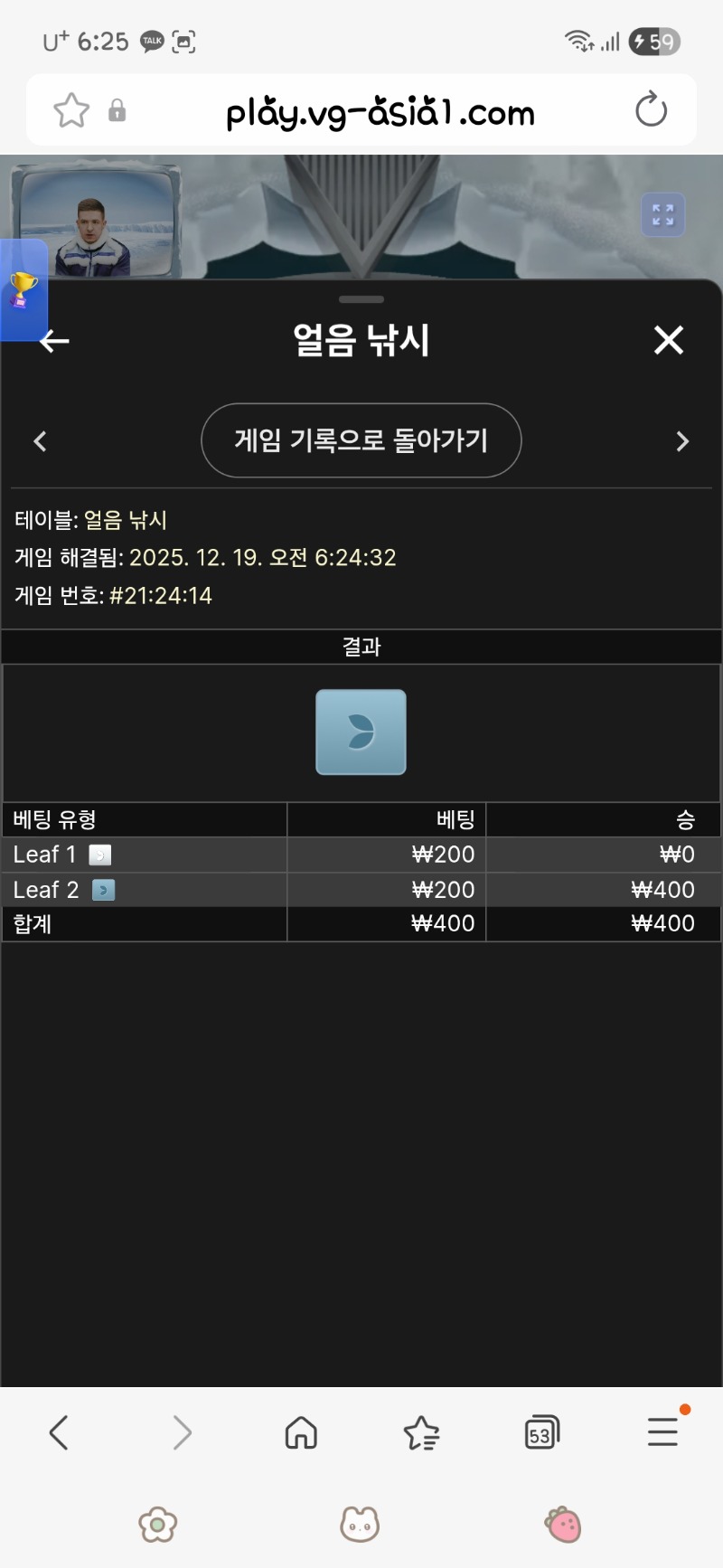Go to the previous game record

pyautogui.click(x=40, y=441)
